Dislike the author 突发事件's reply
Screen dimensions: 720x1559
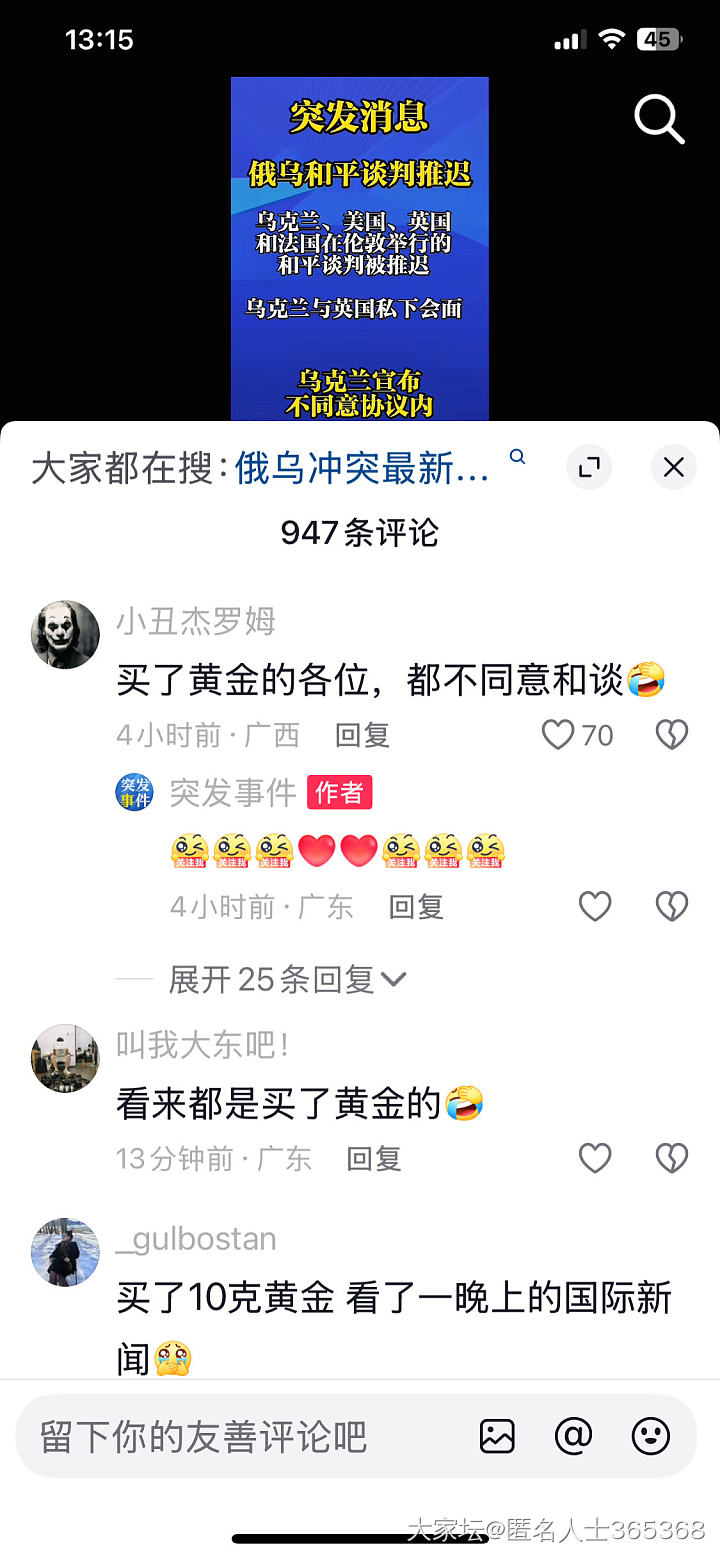(671, 907)
